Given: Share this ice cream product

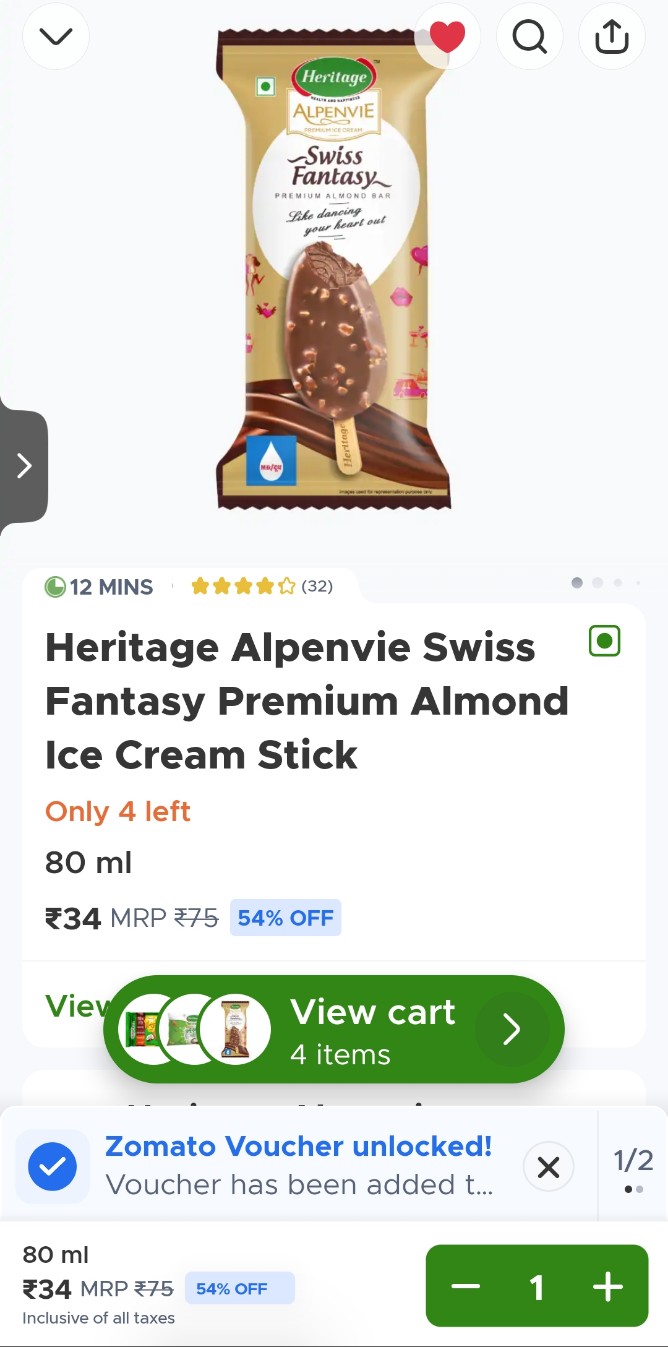Looking at the screenshot, I should pos(611,37).
